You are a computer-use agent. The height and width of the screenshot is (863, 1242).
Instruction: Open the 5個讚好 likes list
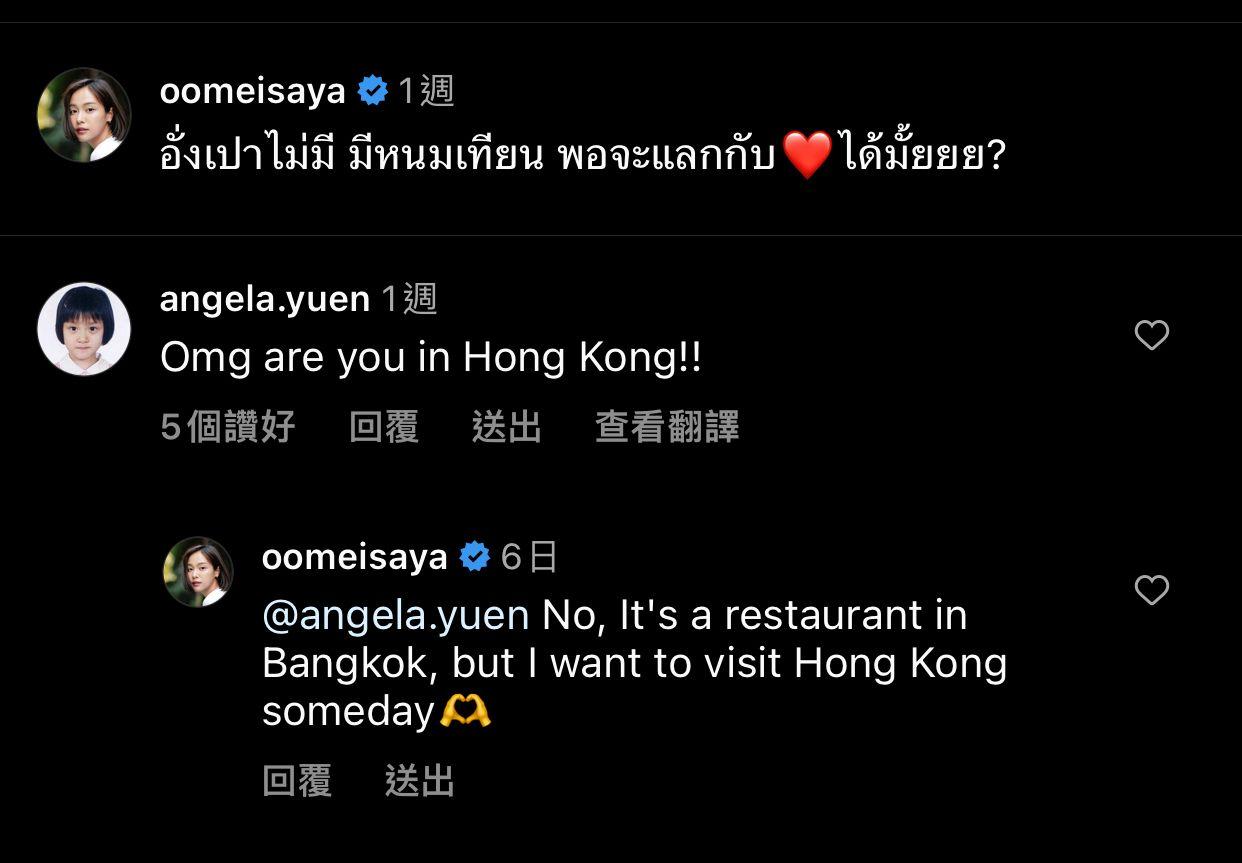click(x=228, y=427)
